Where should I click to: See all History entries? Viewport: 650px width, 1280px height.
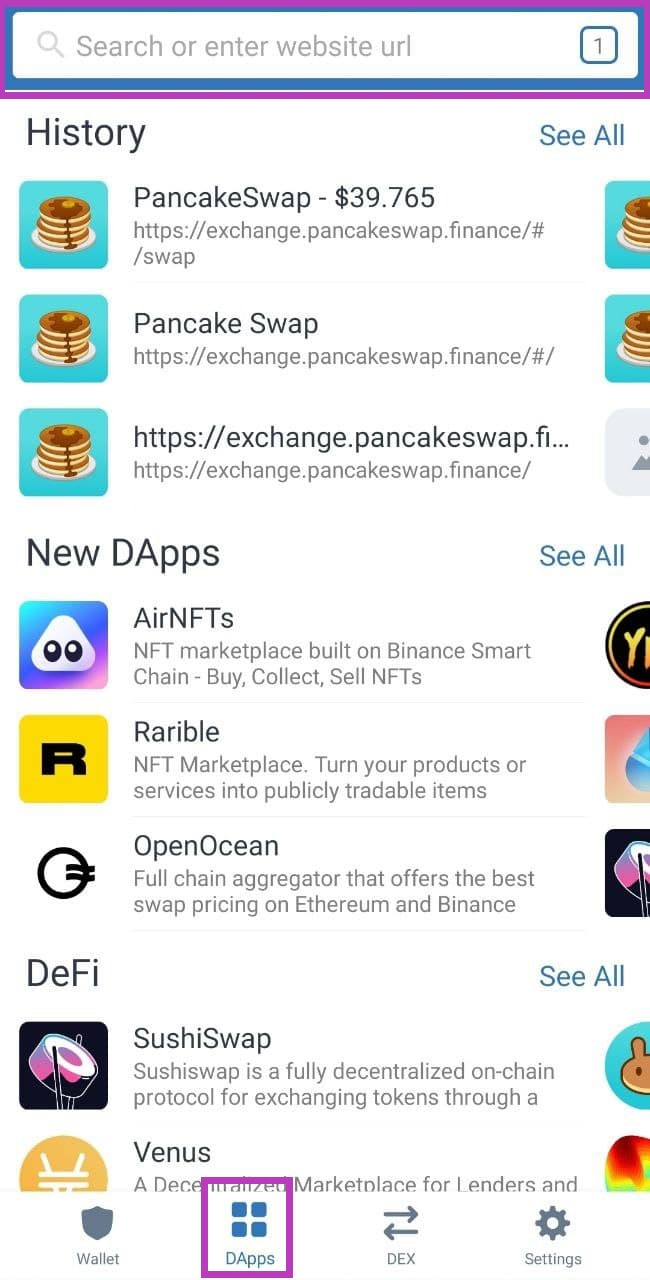point(581,135)
